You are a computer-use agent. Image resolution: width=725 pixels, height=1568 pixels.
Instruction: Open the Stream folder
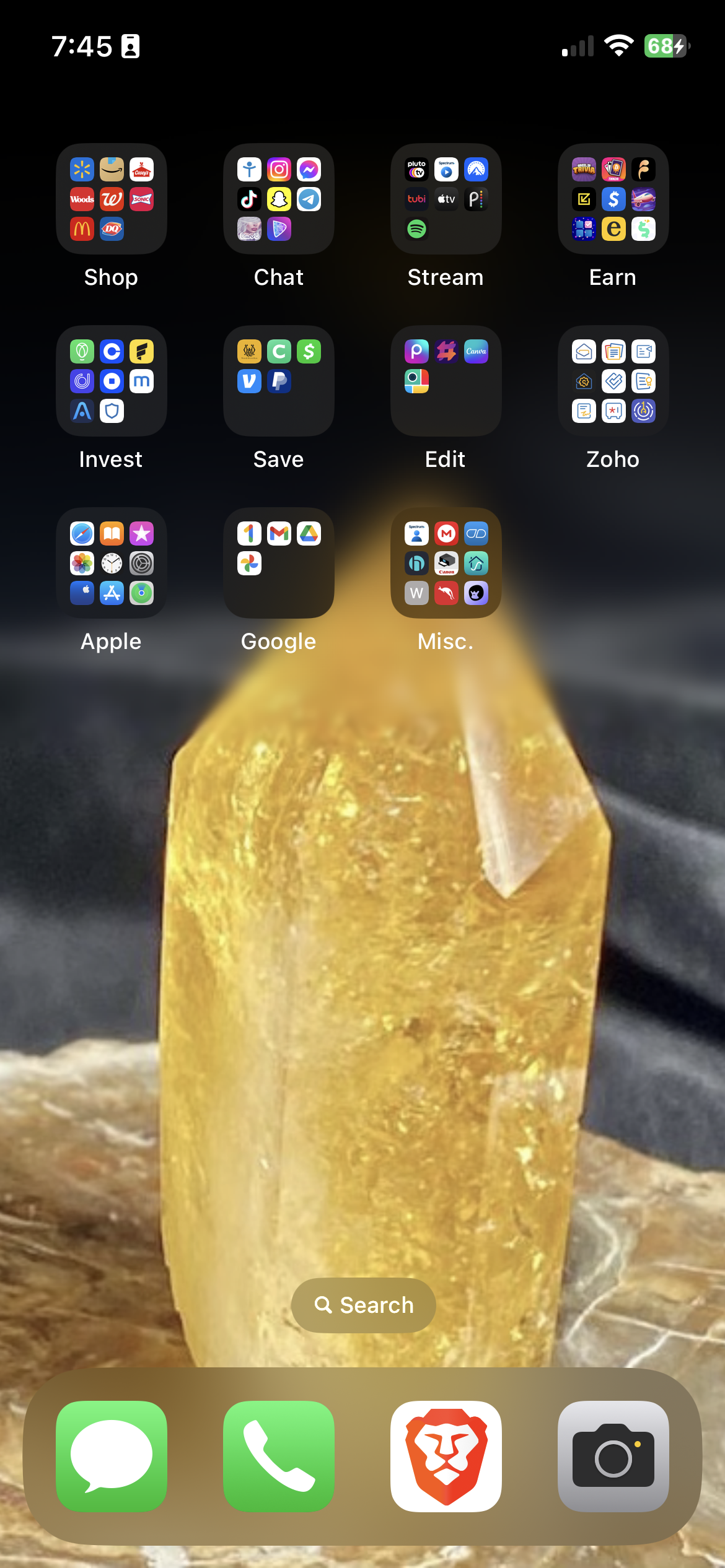click(x=446, y=199)
